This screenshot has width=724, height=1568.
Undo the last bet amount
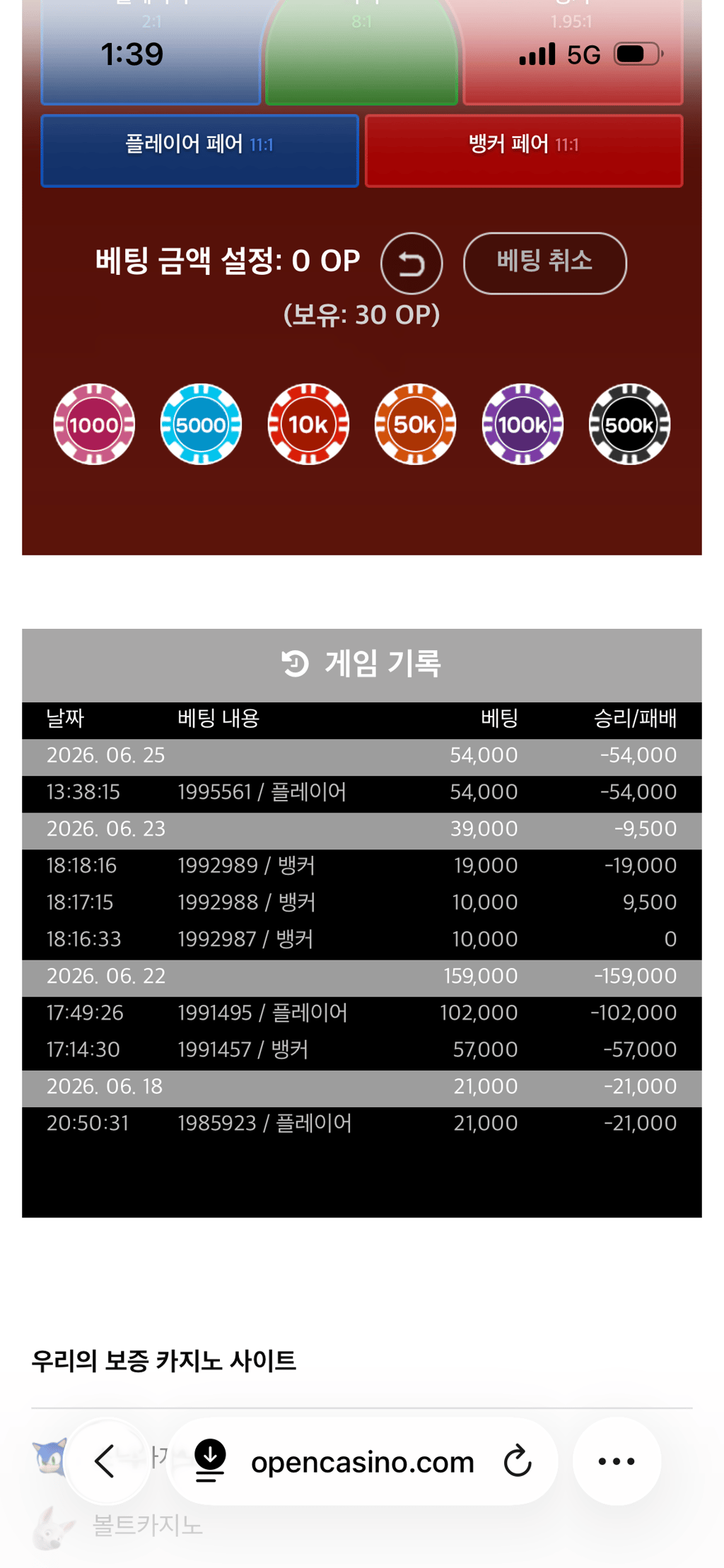pyautogui.click(x=411, y=264)
